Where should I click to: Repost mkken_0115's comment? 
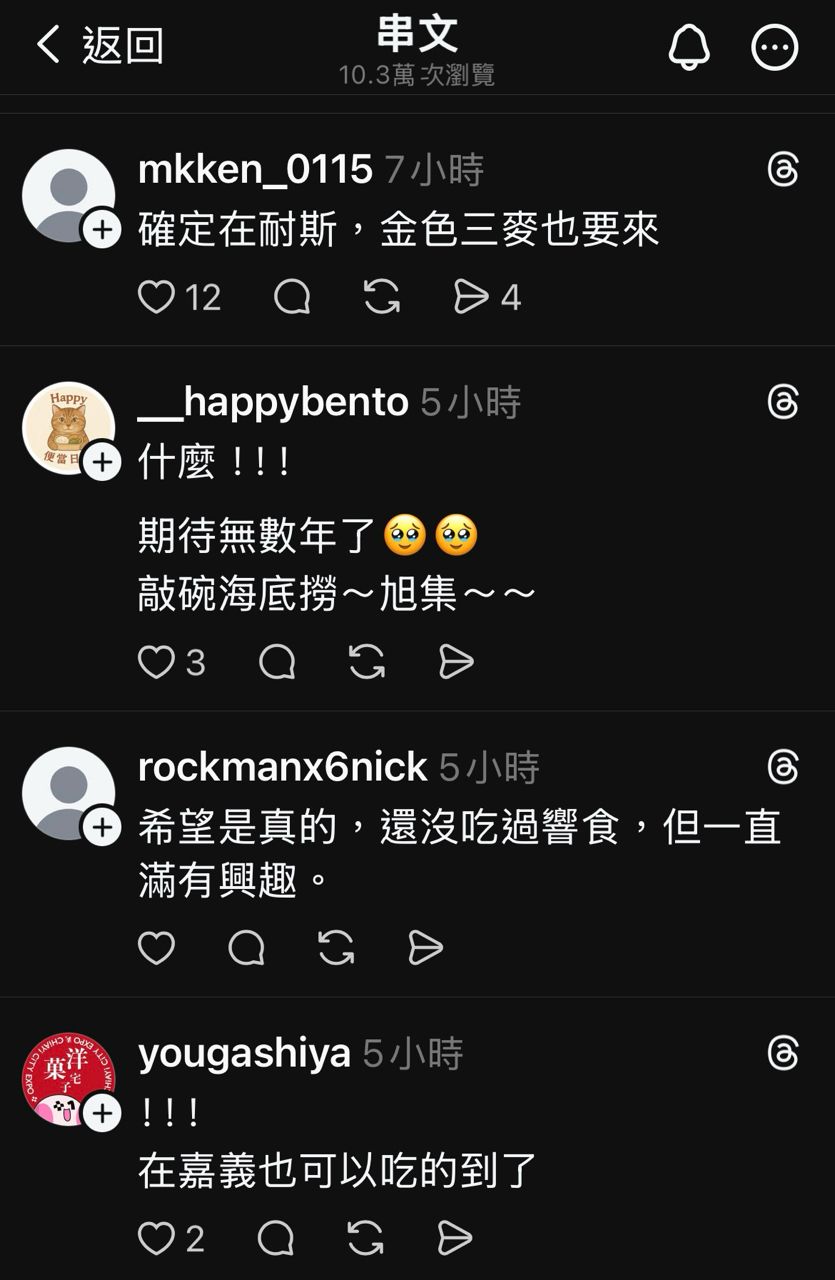pos(382,297)
